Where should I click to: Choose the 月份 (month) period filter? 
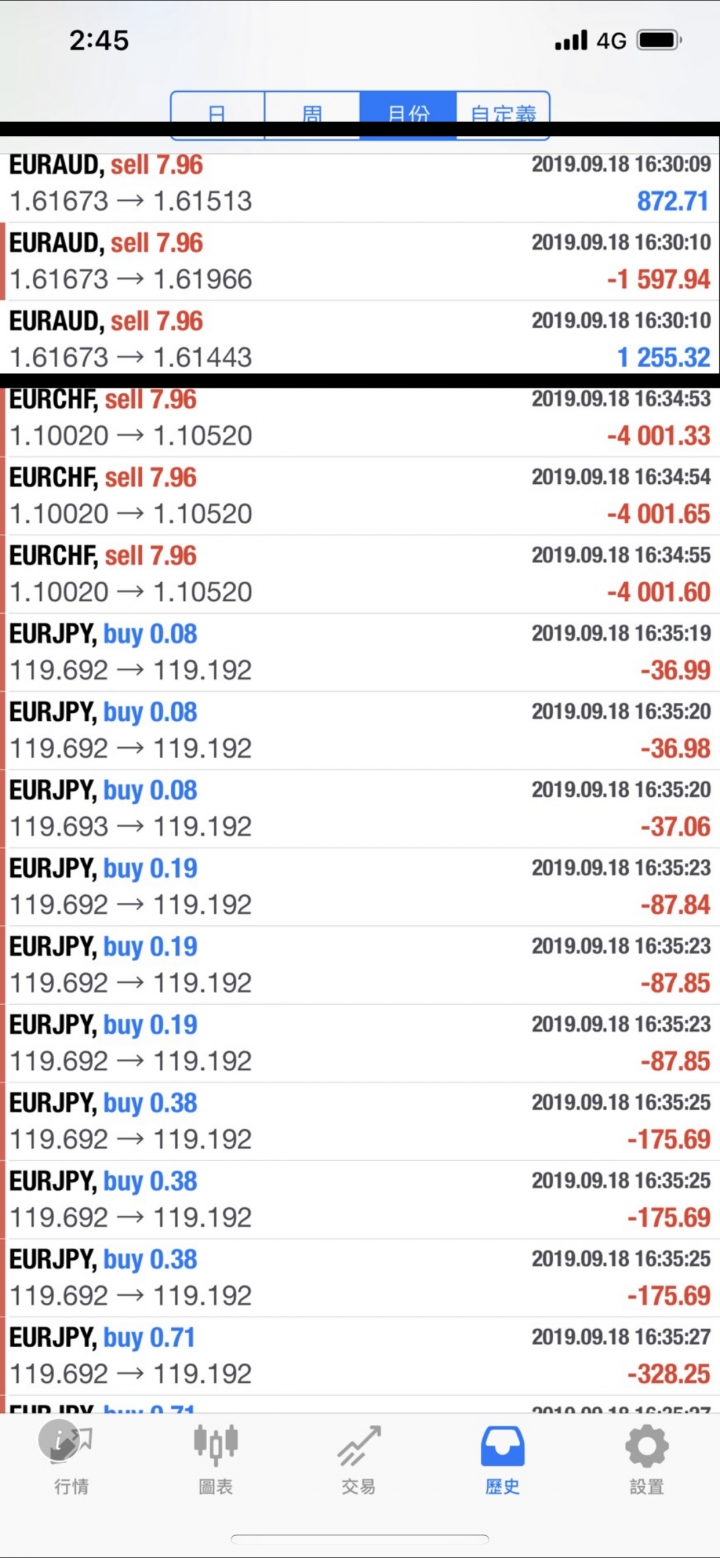(408, 112)
